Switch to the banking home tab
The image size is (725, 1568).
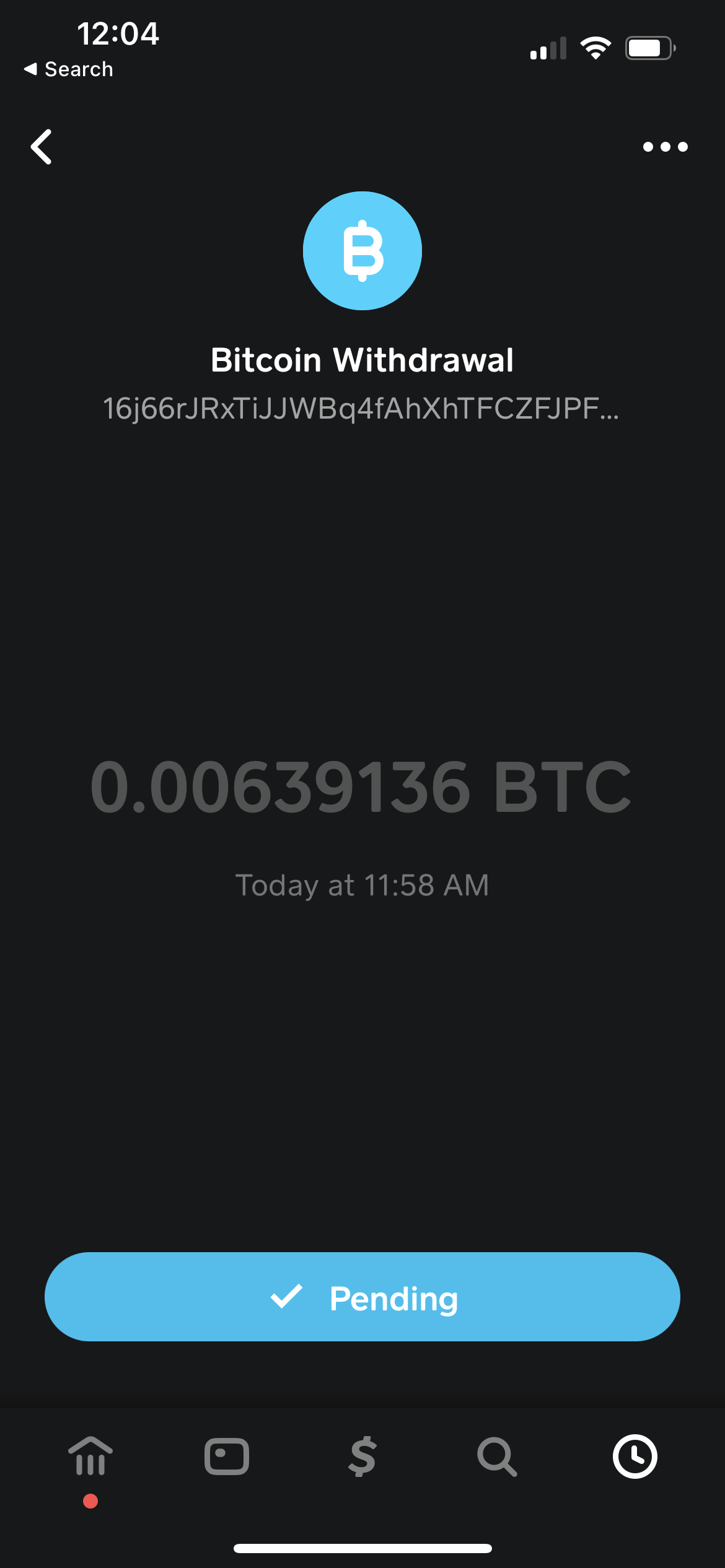90,1456
